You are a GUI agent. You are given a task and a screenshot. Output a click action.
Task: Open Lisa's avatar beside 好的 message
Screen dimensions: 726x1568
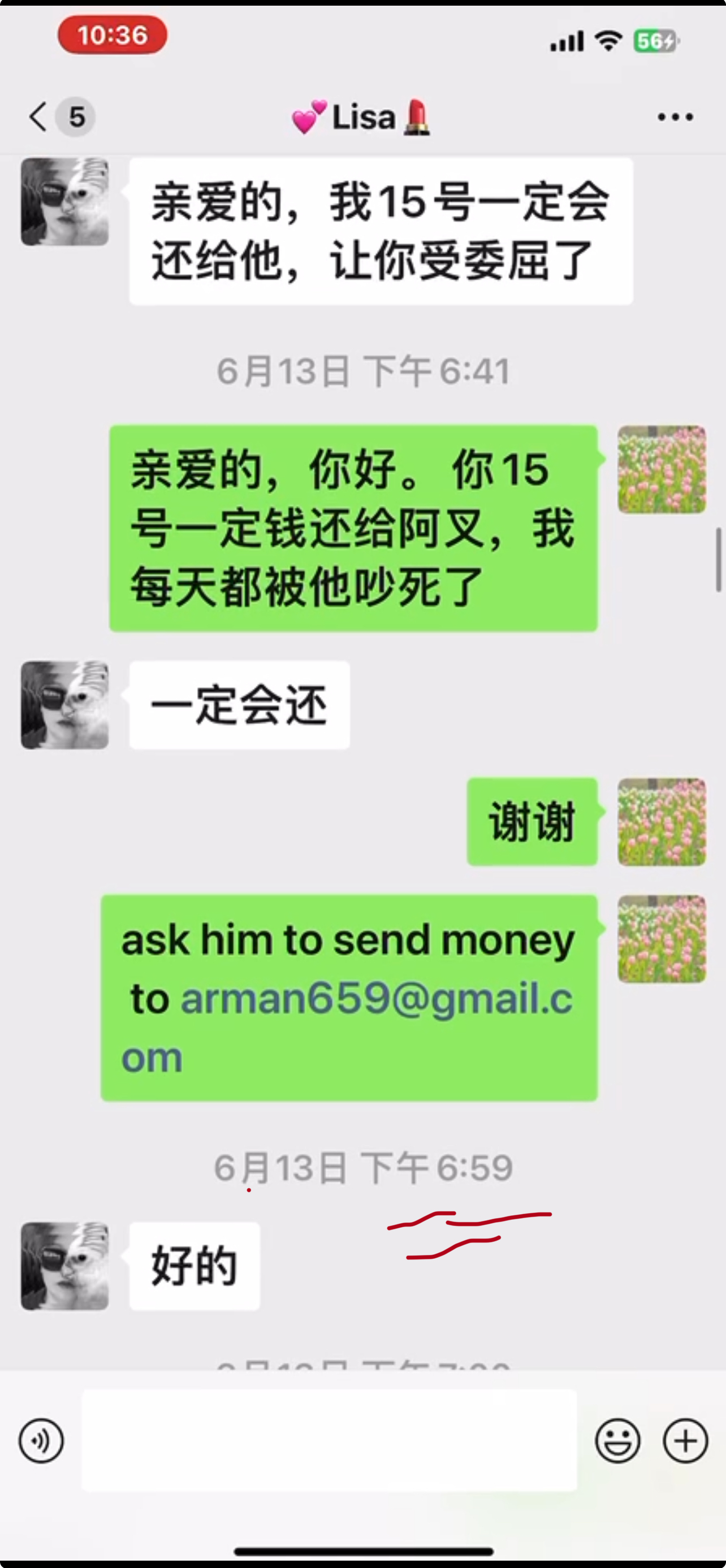click(65, 1266)
